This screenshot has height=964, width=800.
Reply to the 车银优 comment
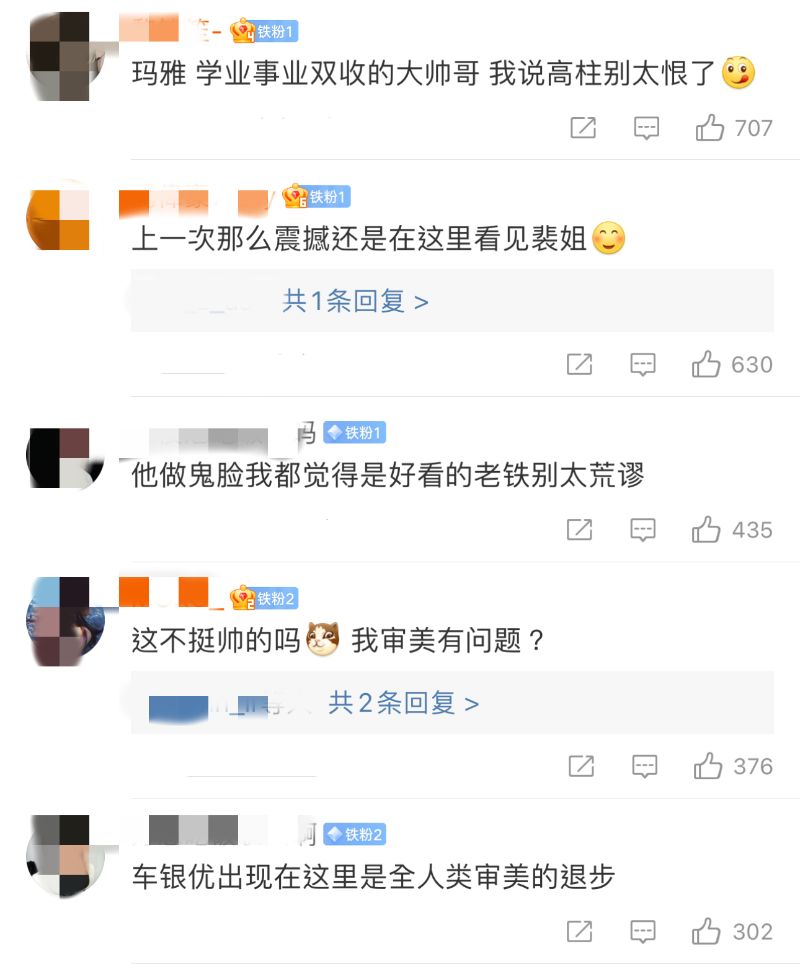643,931
